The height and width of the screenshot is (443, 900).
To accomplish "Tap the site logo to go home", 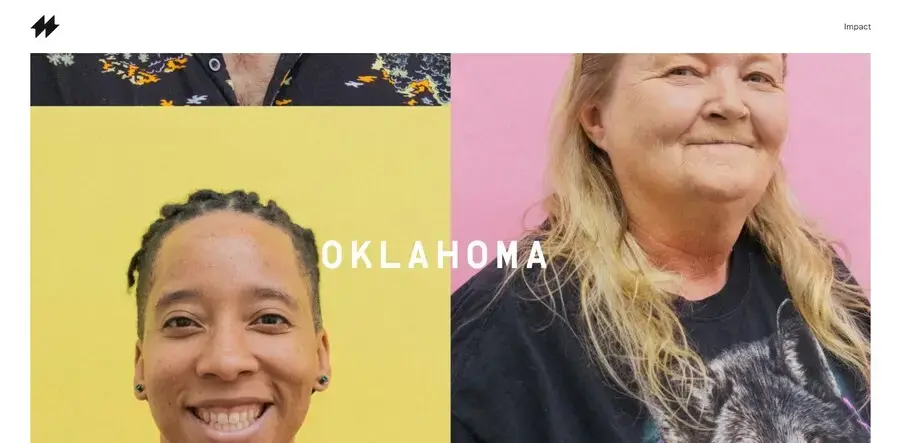I will [45, 27].
